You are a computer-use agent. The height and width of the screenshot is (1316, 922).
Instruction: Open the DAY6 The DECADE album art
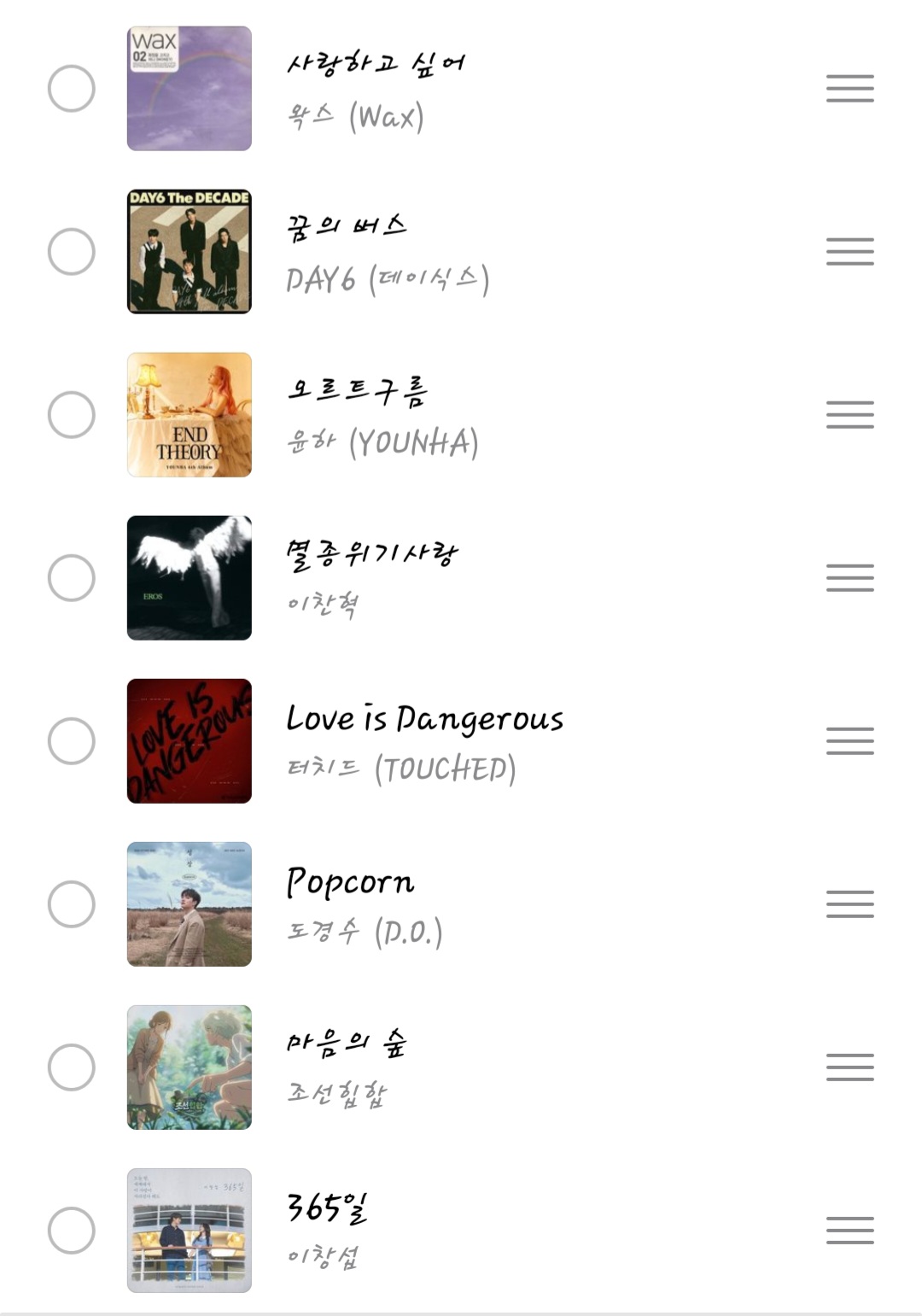point(190,252)
